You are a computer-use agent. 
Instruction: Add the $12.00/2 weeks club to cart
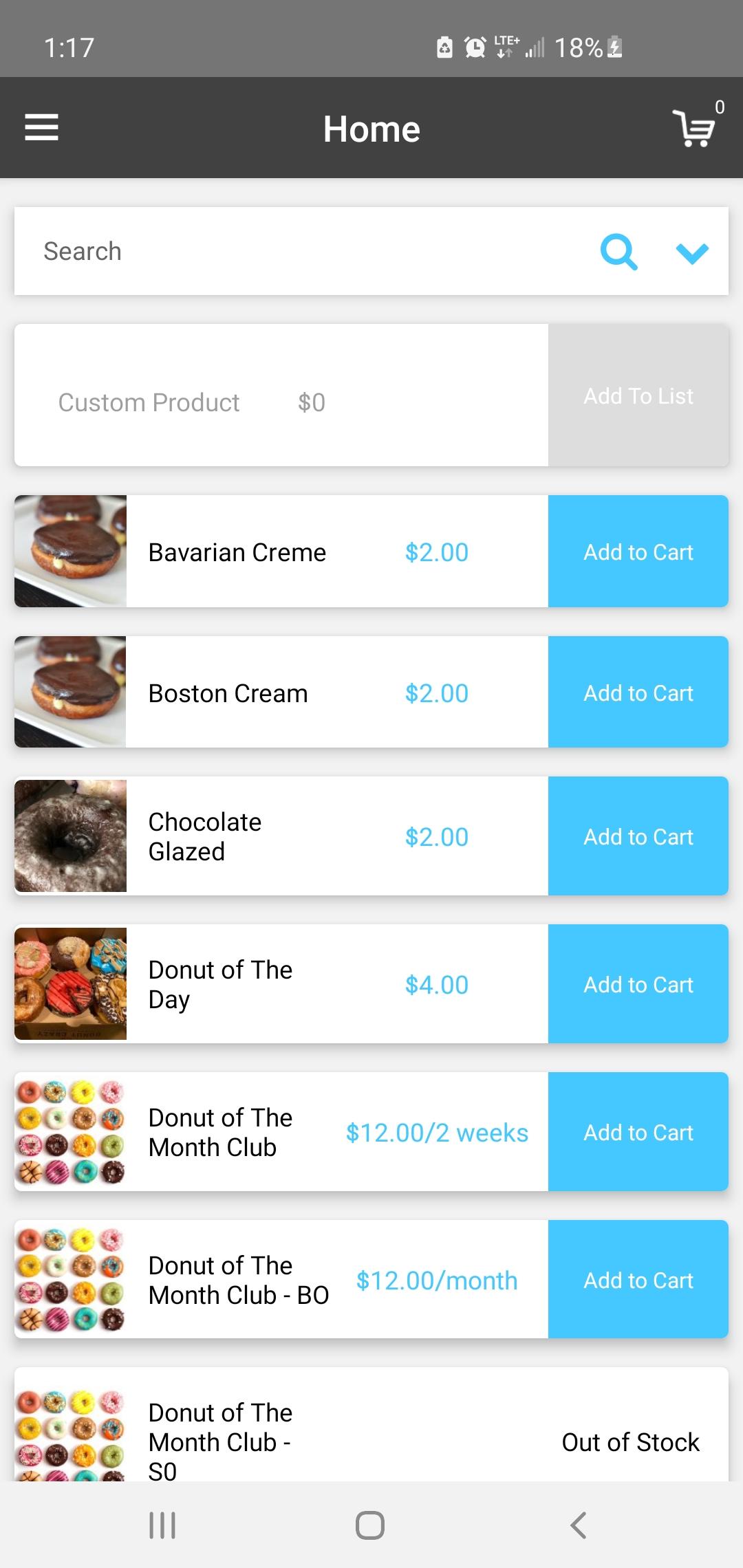638,1132
